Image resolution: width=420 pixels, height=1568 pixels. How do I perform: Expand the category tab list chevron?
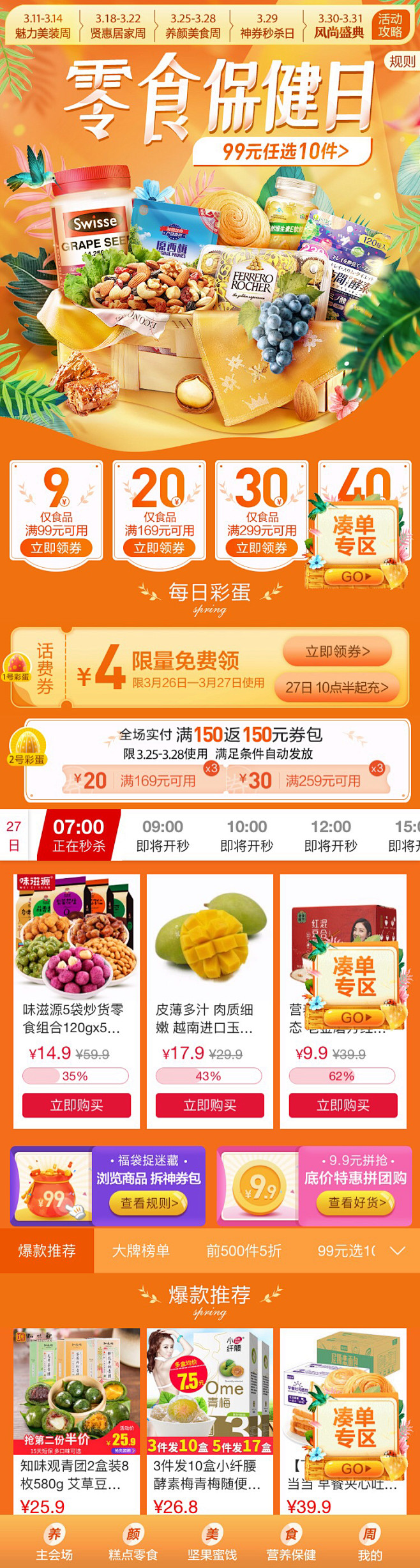point(398,1251)
